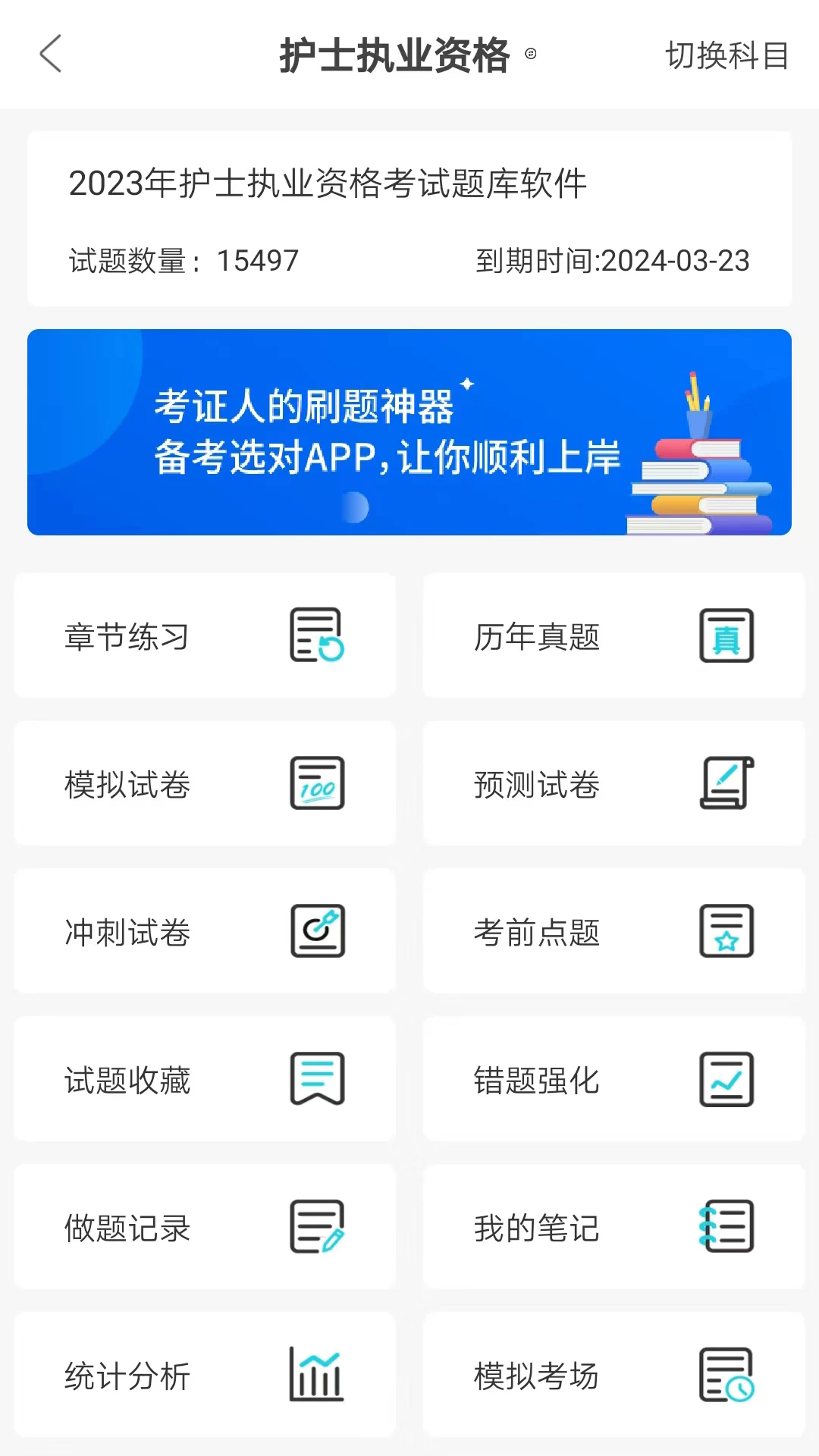Click the 错题强化 checkmark chart icon
819x1456 pixels.
pyautogui.click(x=725, y=1080)
